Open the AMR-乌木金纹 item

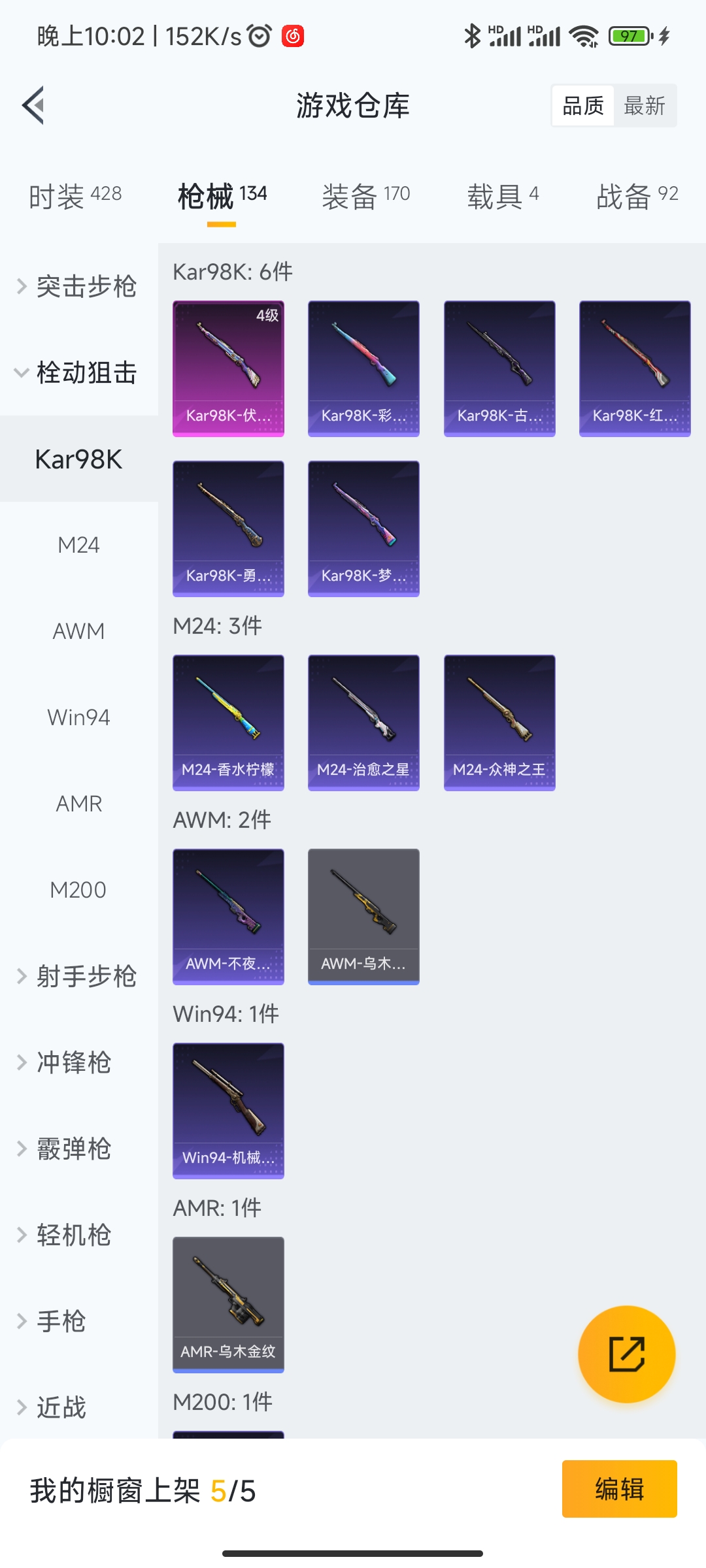tap(228, 1305)
